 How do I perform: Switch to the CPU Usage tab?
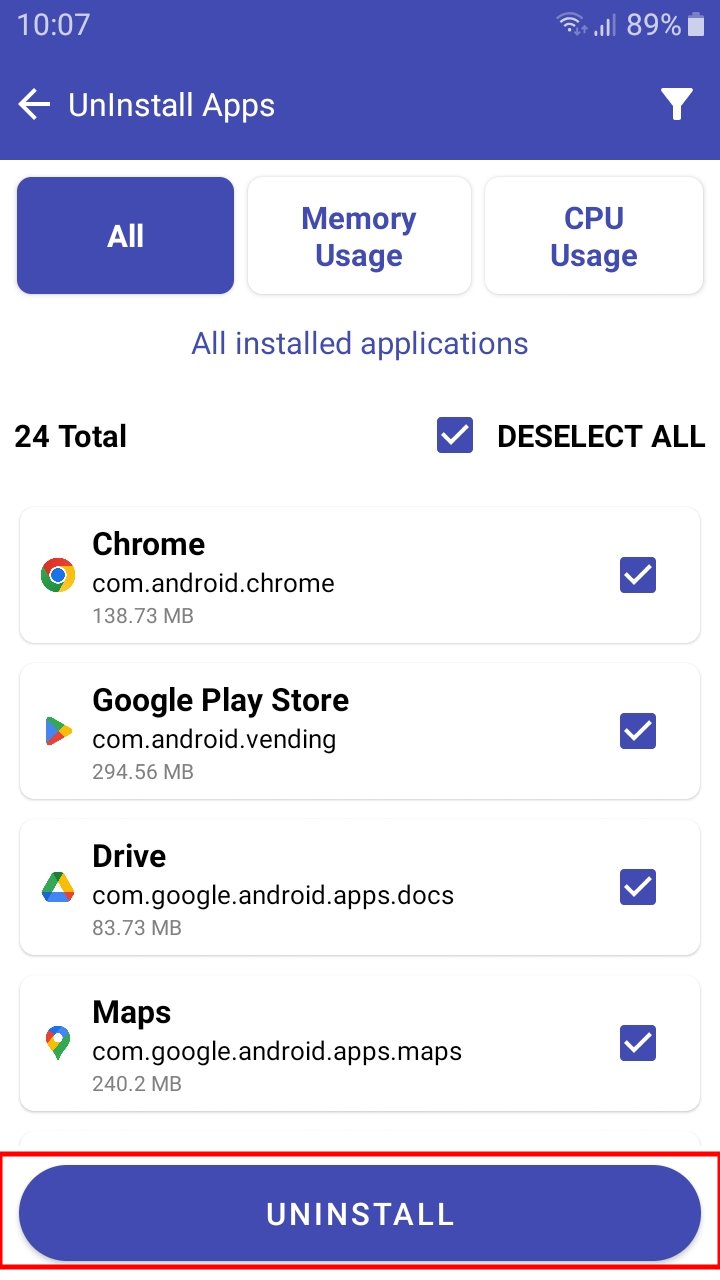[594, 236]
